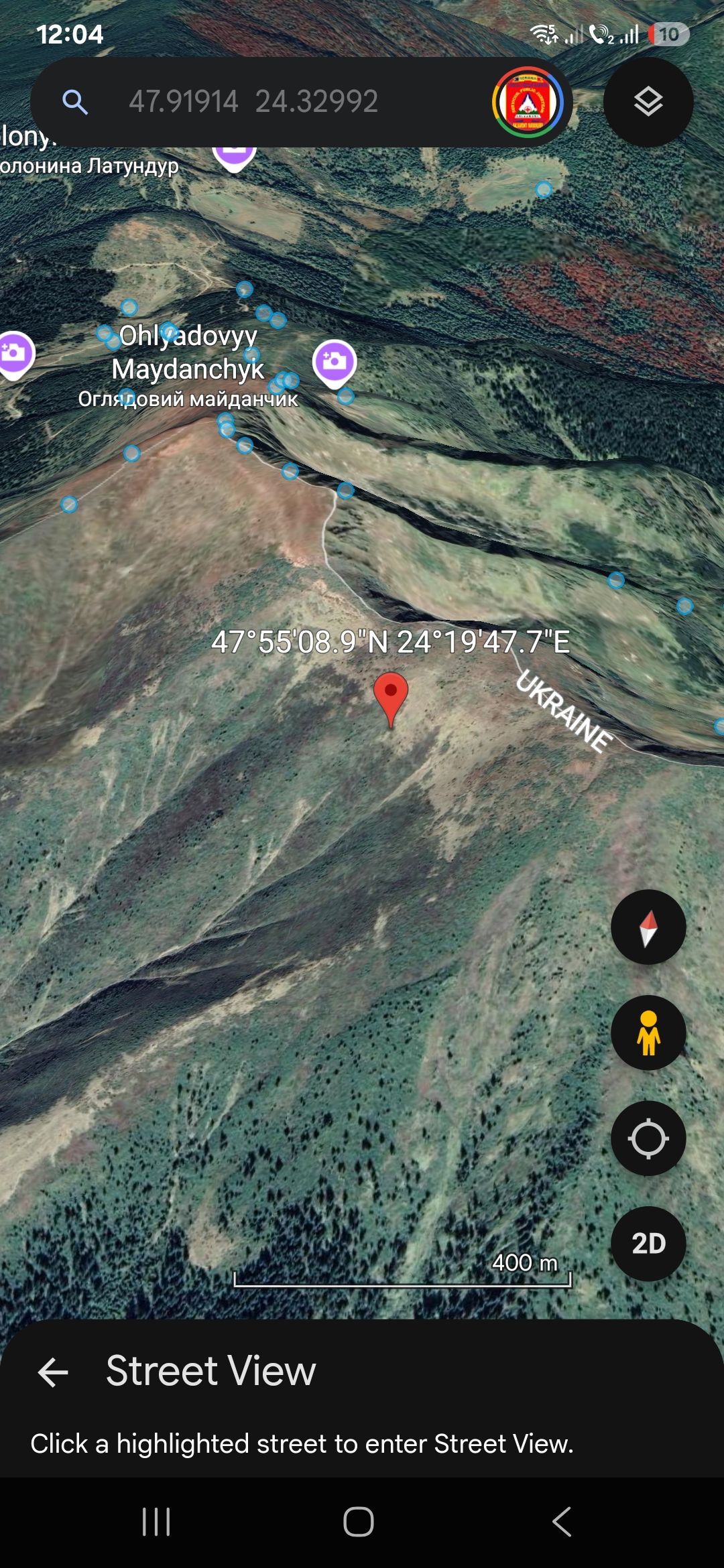
Task: Select the red dropped pin on the map
Action: point(390,696)
